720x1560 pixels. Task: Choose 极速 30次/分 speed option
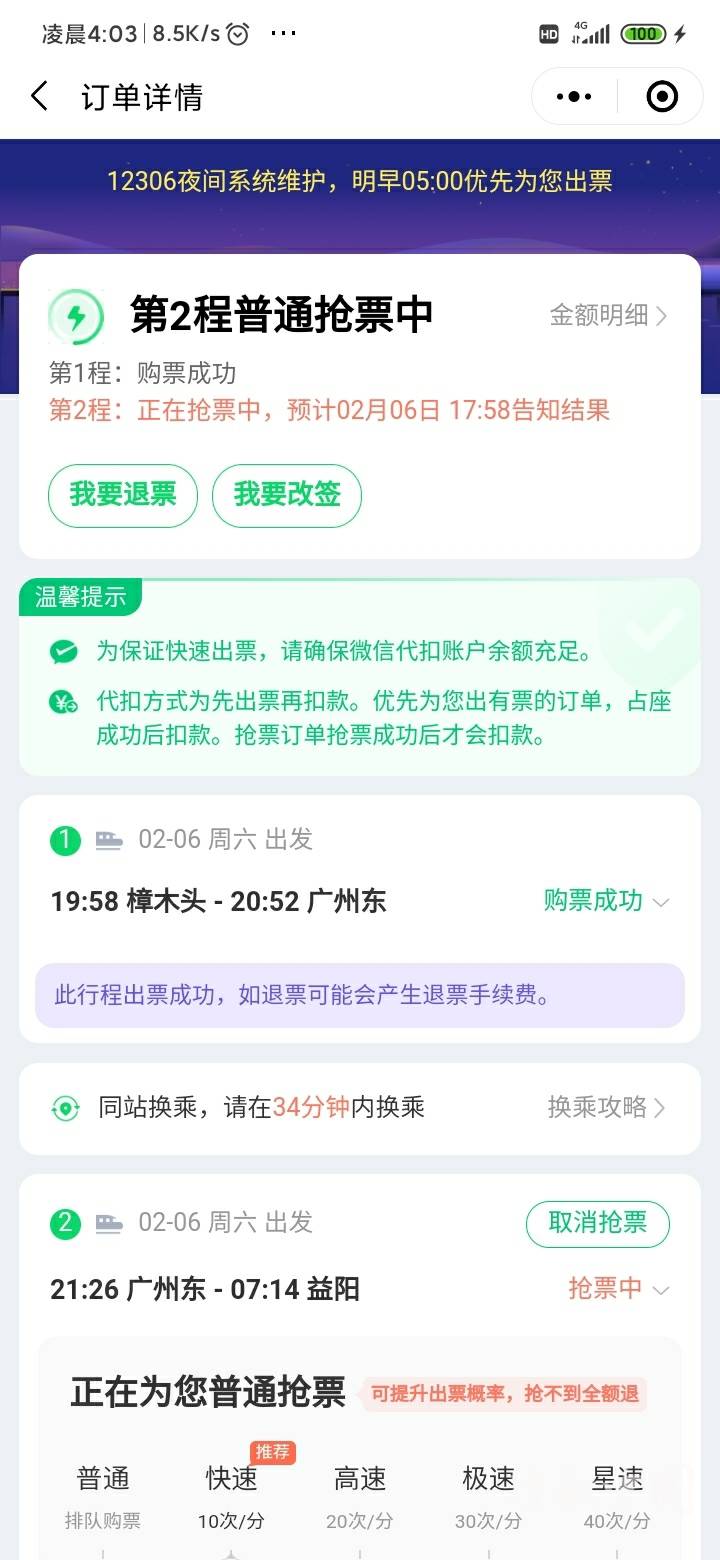[x=488, y=1495]
